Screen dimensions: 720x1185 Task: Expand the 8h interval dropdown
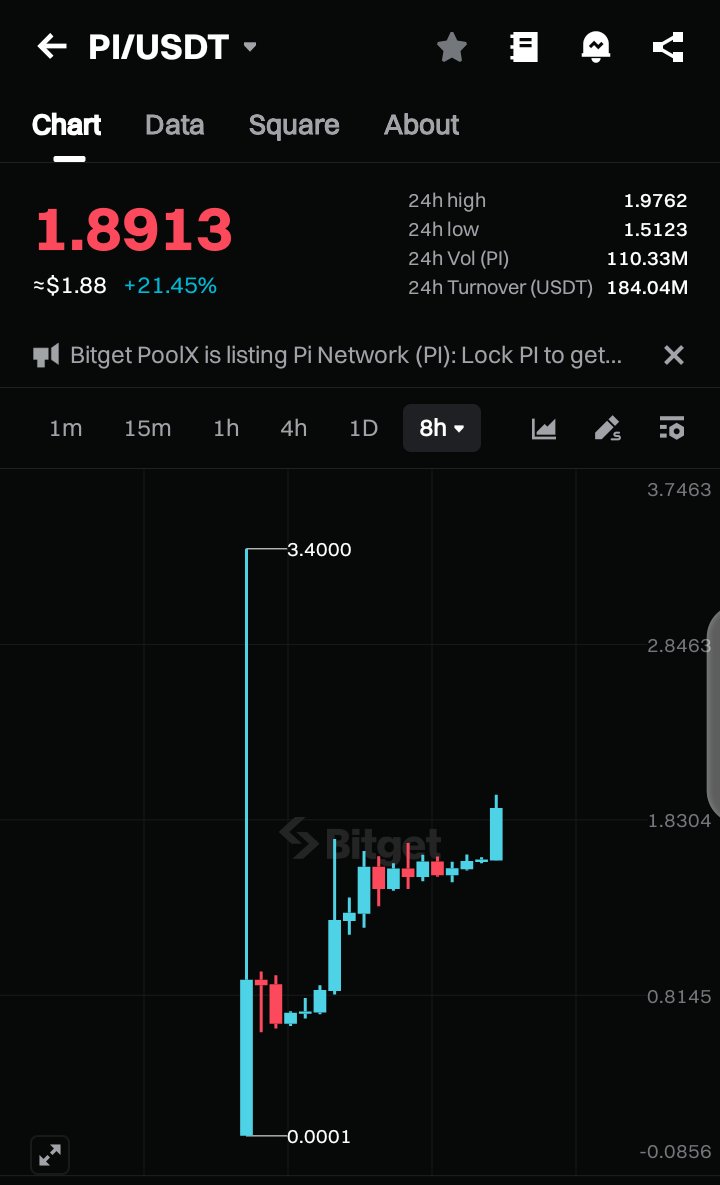click(x=442, y=428)
